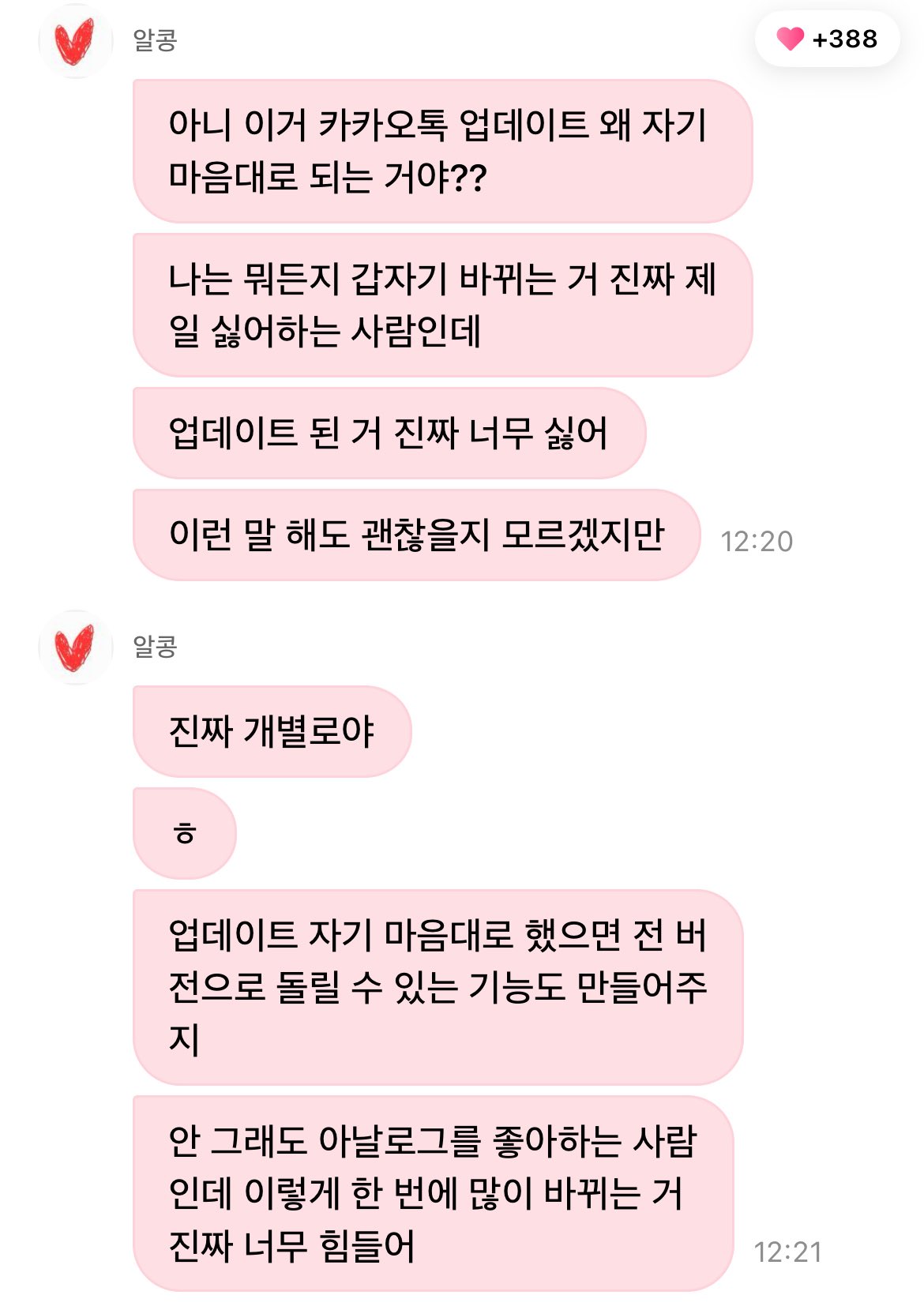
Task: Open details on the 진짜 개별로야 bubble
Action: coord(272,730)
